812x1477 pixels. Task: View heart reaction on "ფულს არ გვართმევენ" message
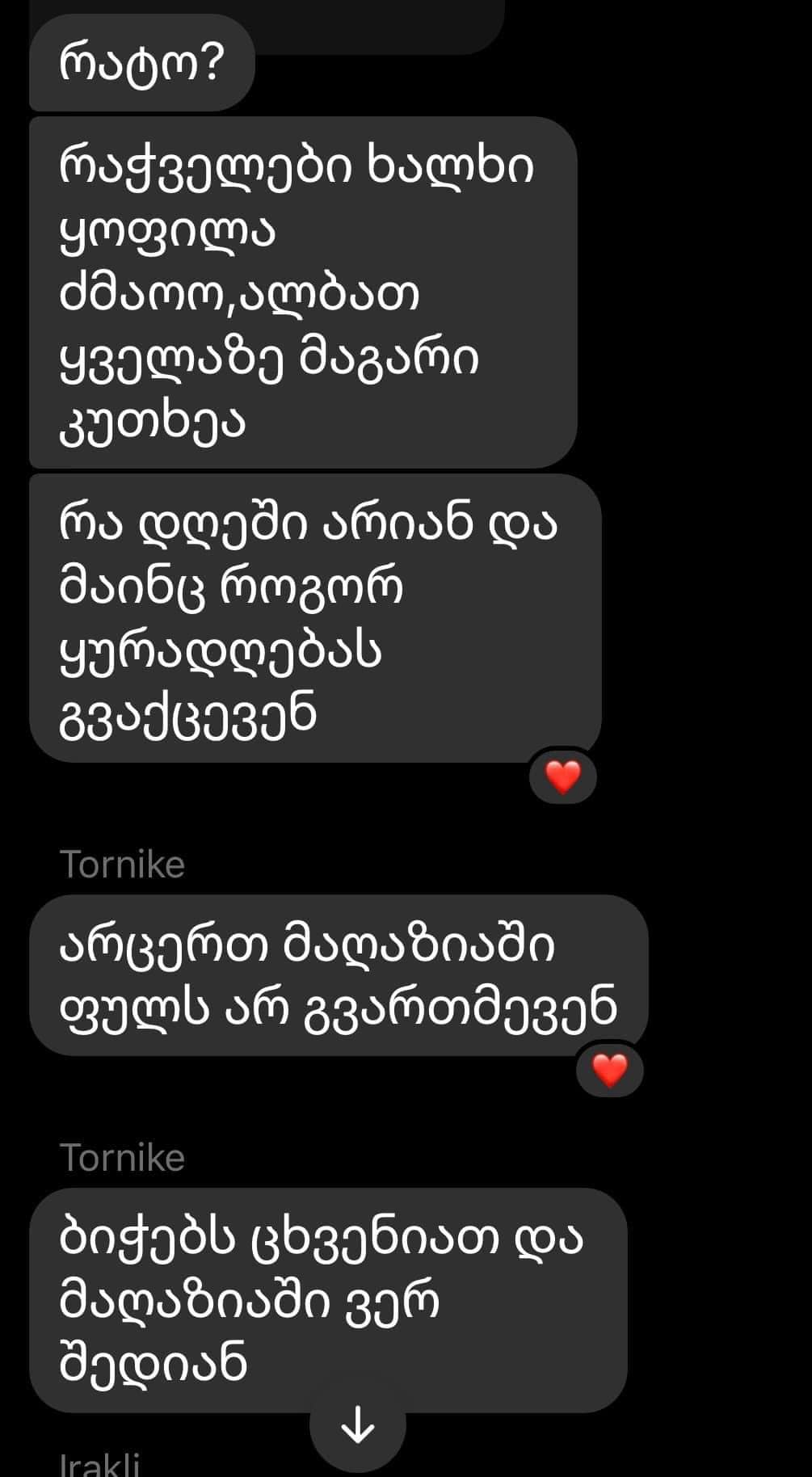click(x=609, y=1071)
